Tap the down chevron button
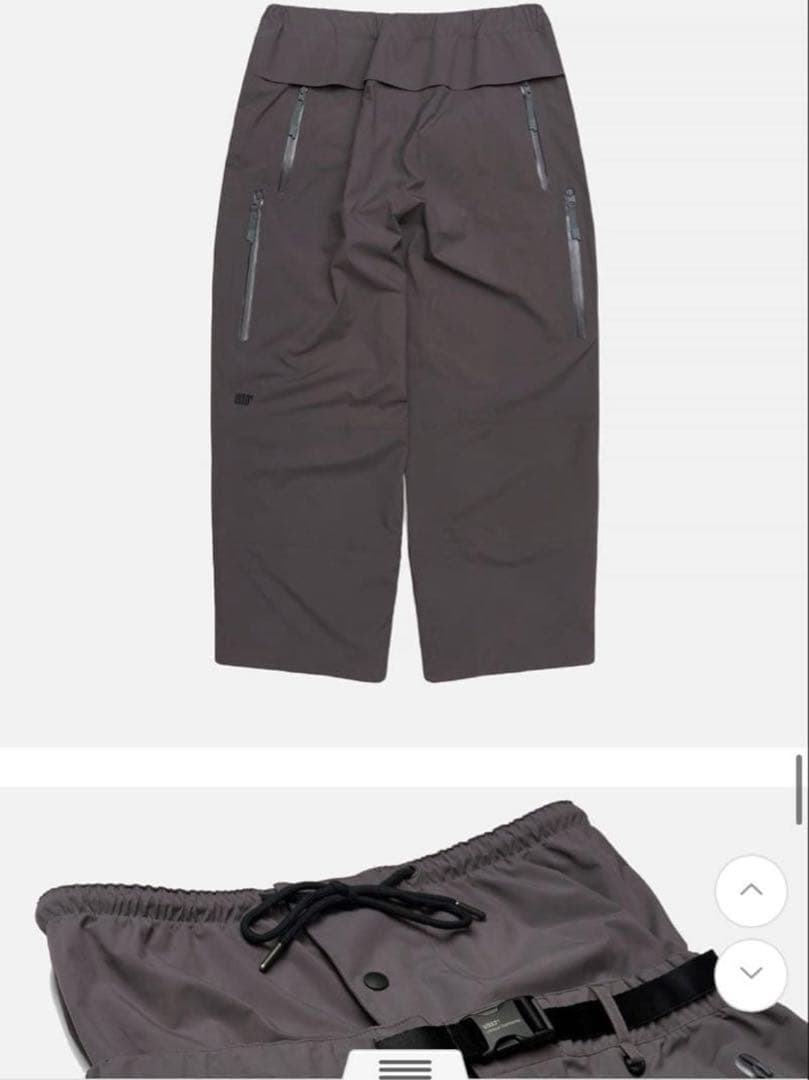The height and width of the screenshot is (1080, 809). [x=751, y=973]
